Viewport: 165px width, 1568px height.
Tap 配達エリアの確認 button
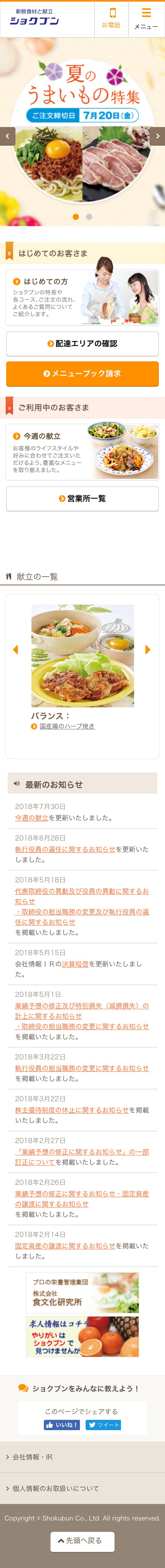[82, 344]
